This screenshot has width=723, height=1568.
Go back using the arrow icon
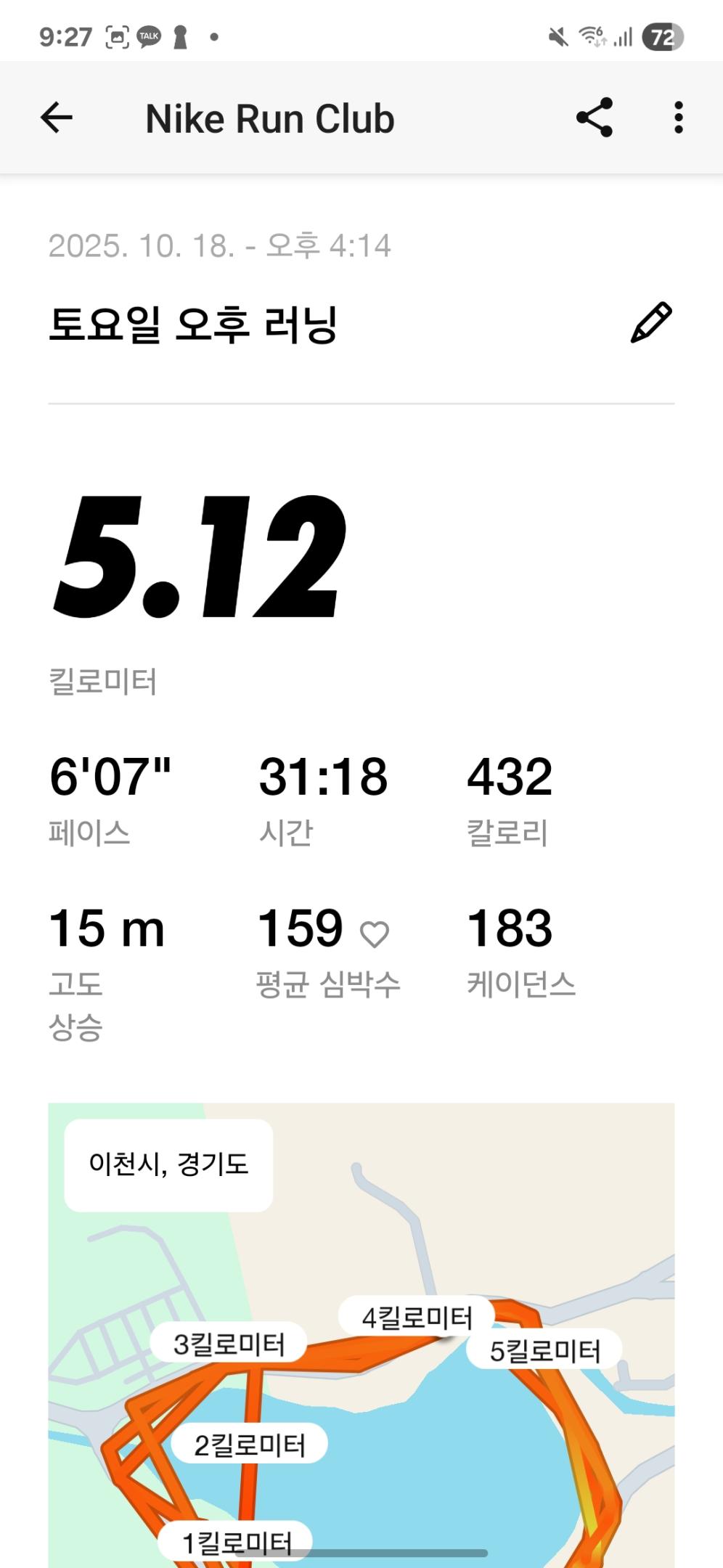pos(57,118)
